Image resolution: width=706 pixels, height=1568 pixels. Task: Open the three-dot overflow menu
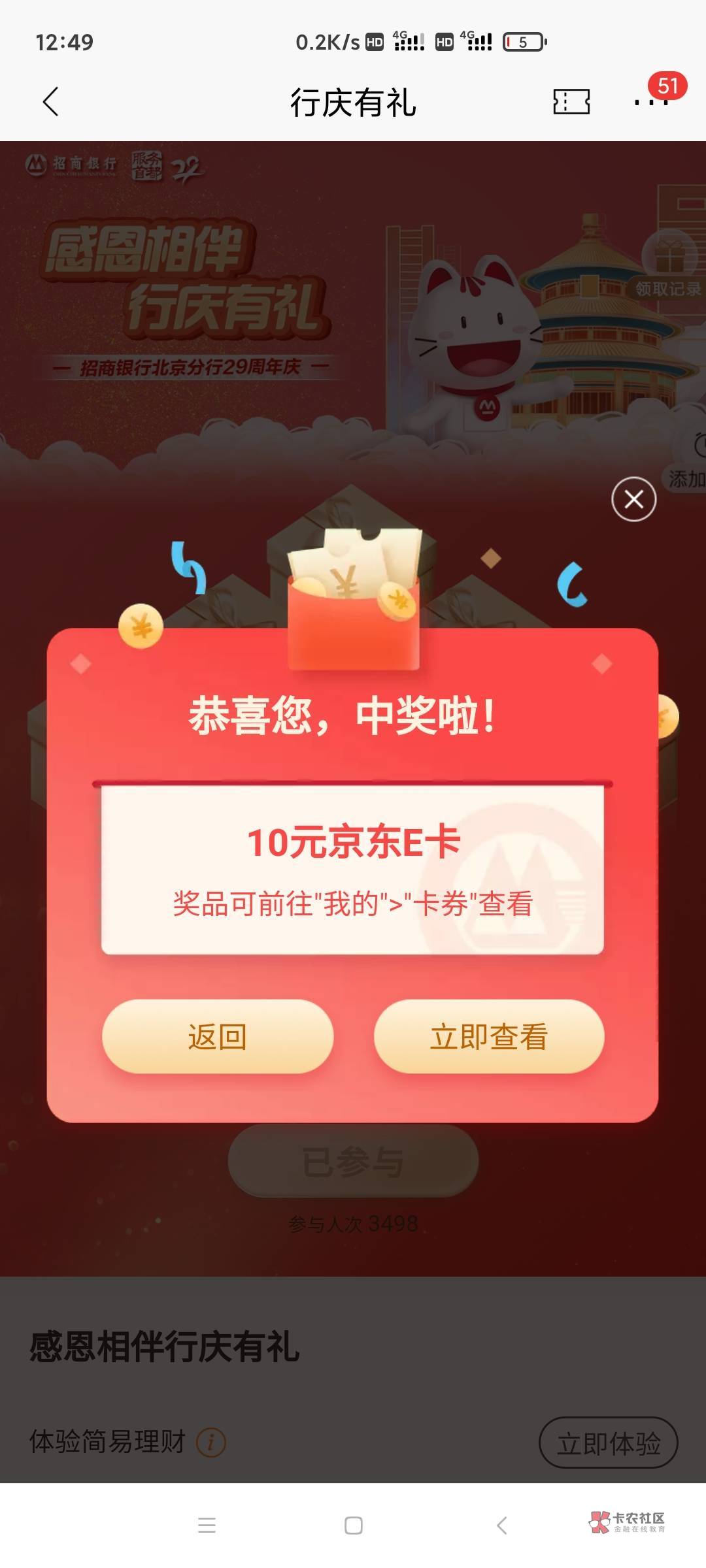[x=651, y=102]
